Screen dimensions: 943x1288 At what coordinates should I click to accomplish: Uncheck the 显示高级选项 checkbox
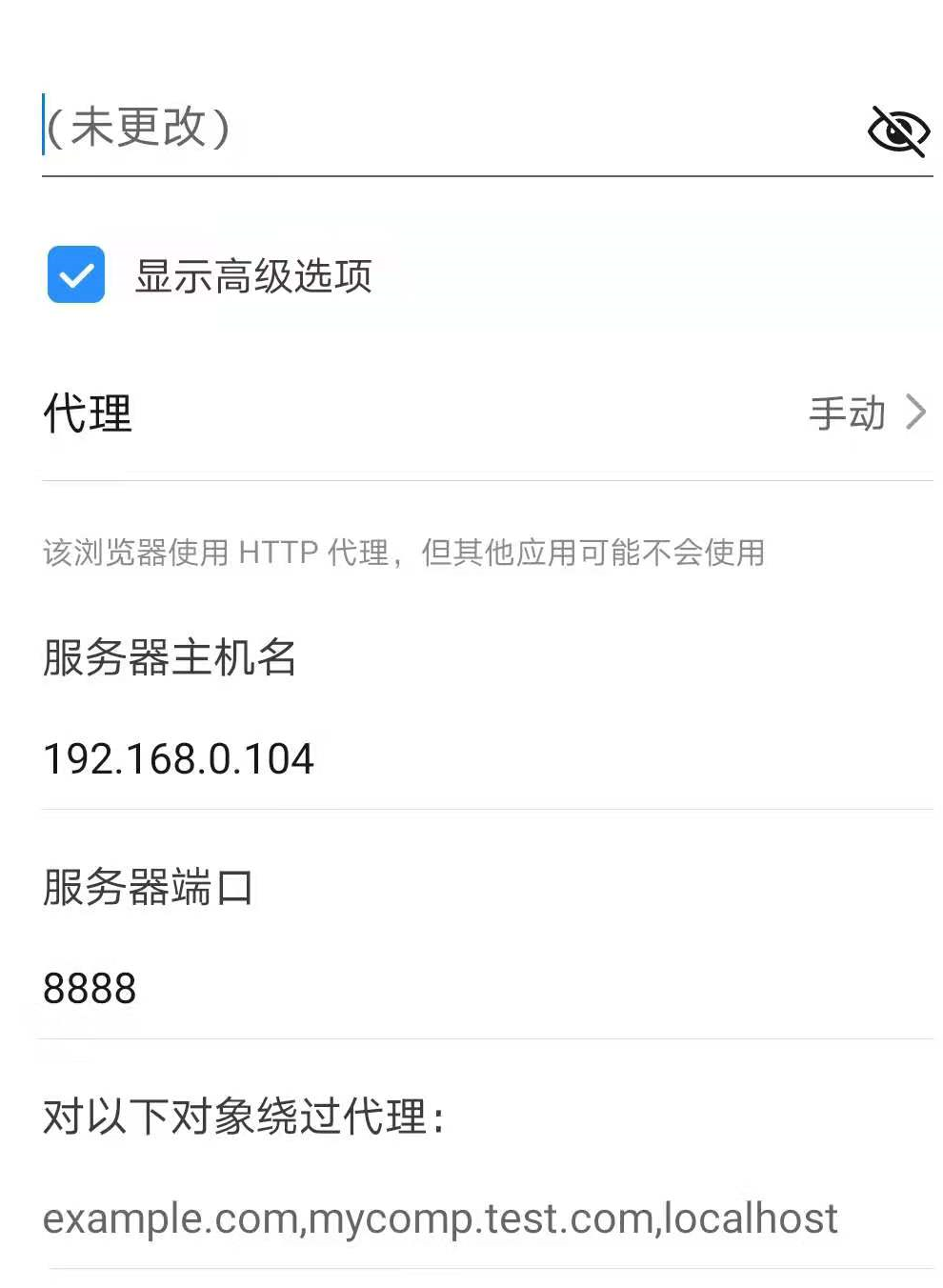click(x=76, y=274)
